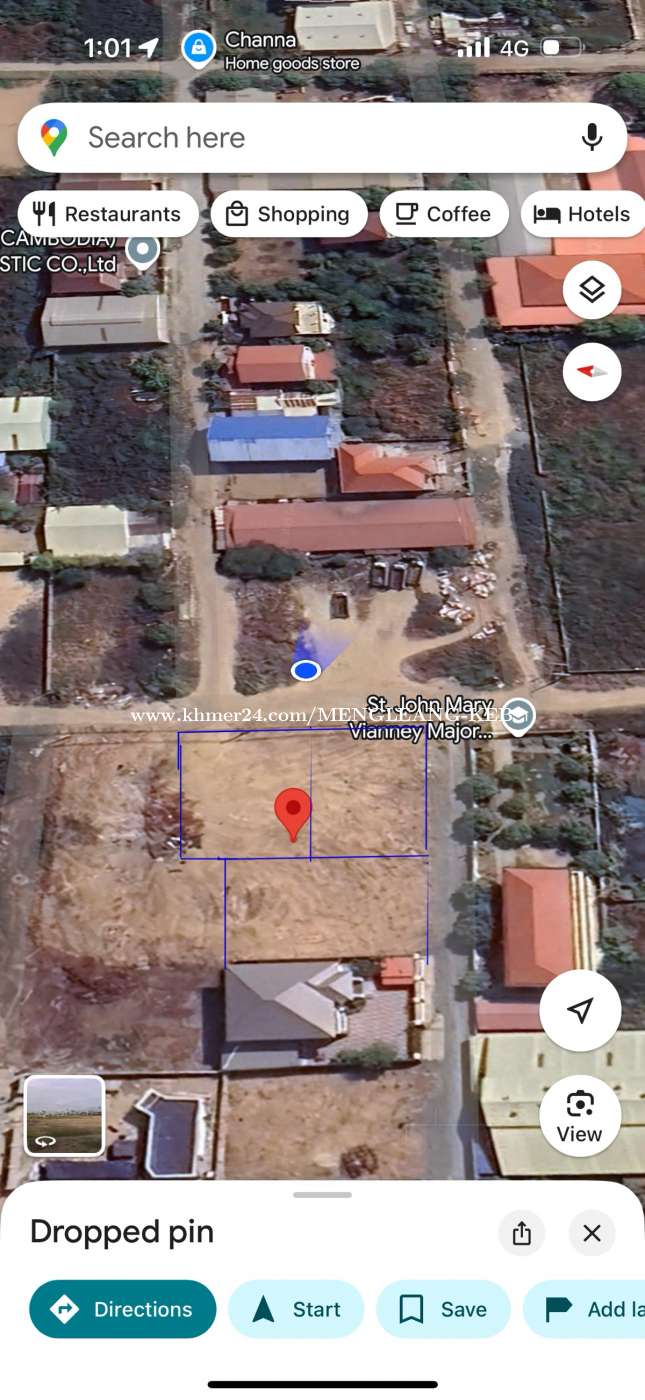Save the dropped pin

click(x=443, y=1309)
